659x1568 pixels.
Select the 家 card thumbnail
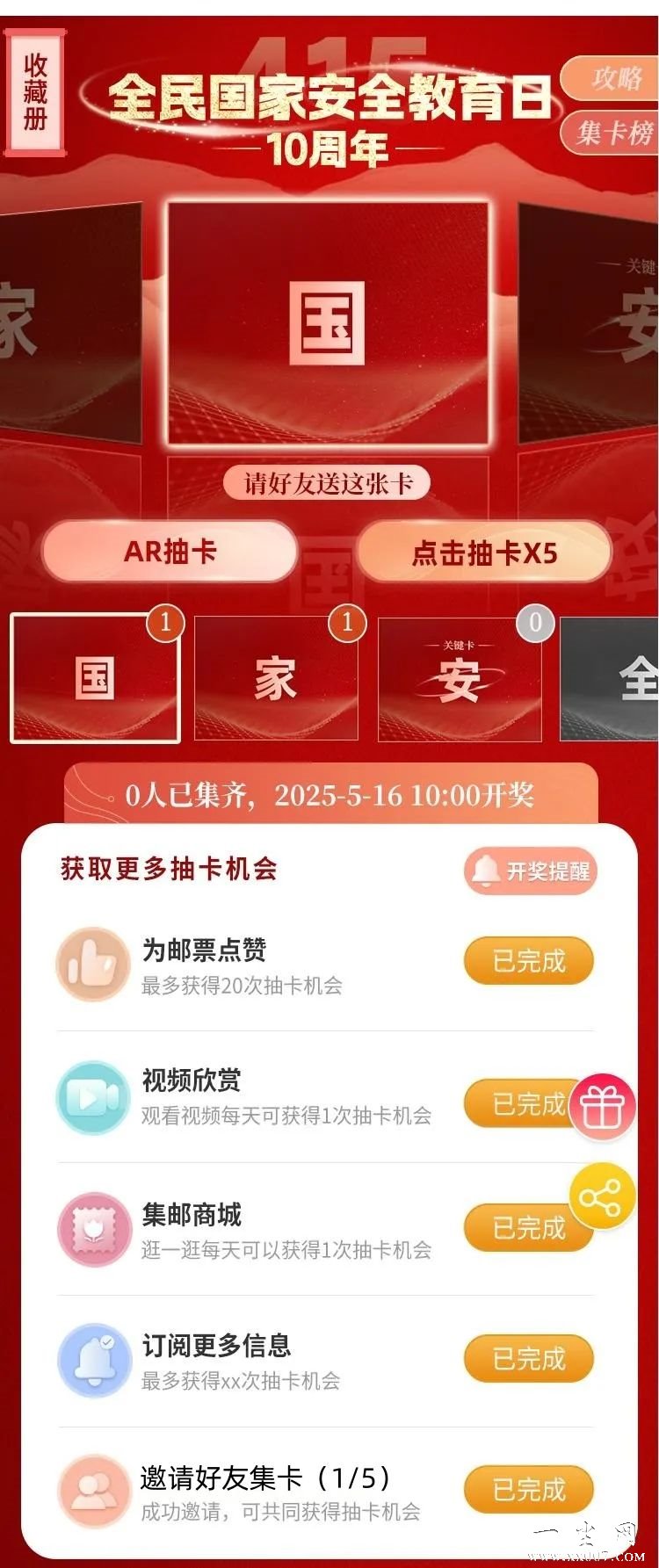(x=276, y=679)
